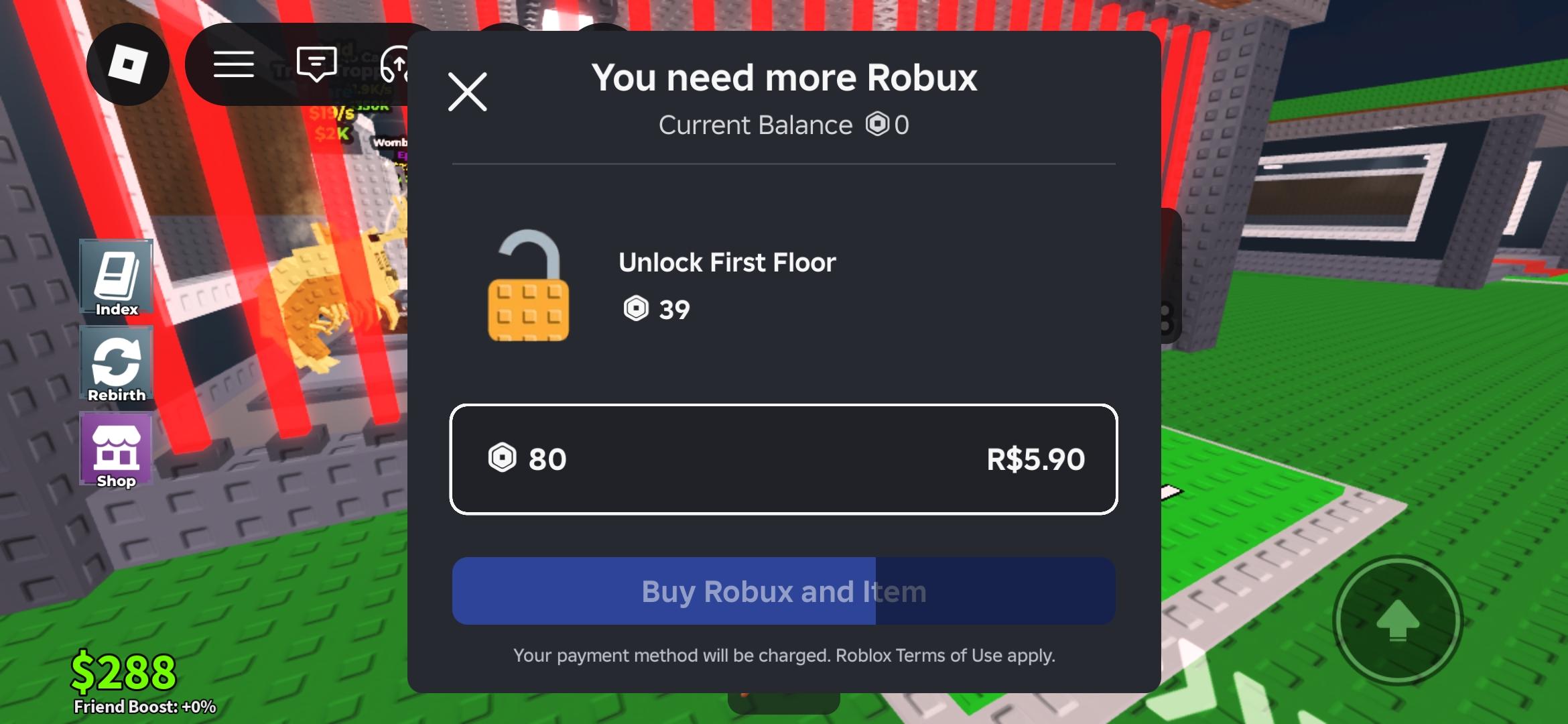
Task: Close the 'You need more Robux' dialog
Action: point(467,92)
